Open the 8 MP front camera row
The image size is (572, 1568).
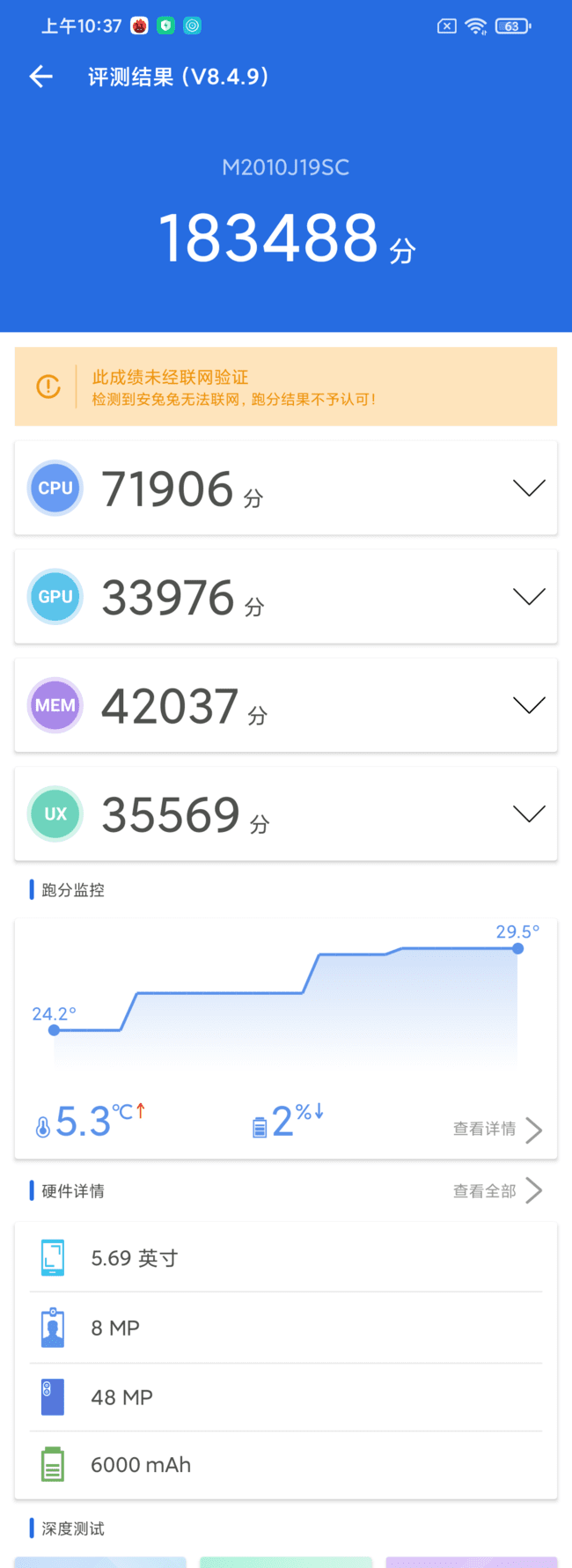pos(285,1328)
